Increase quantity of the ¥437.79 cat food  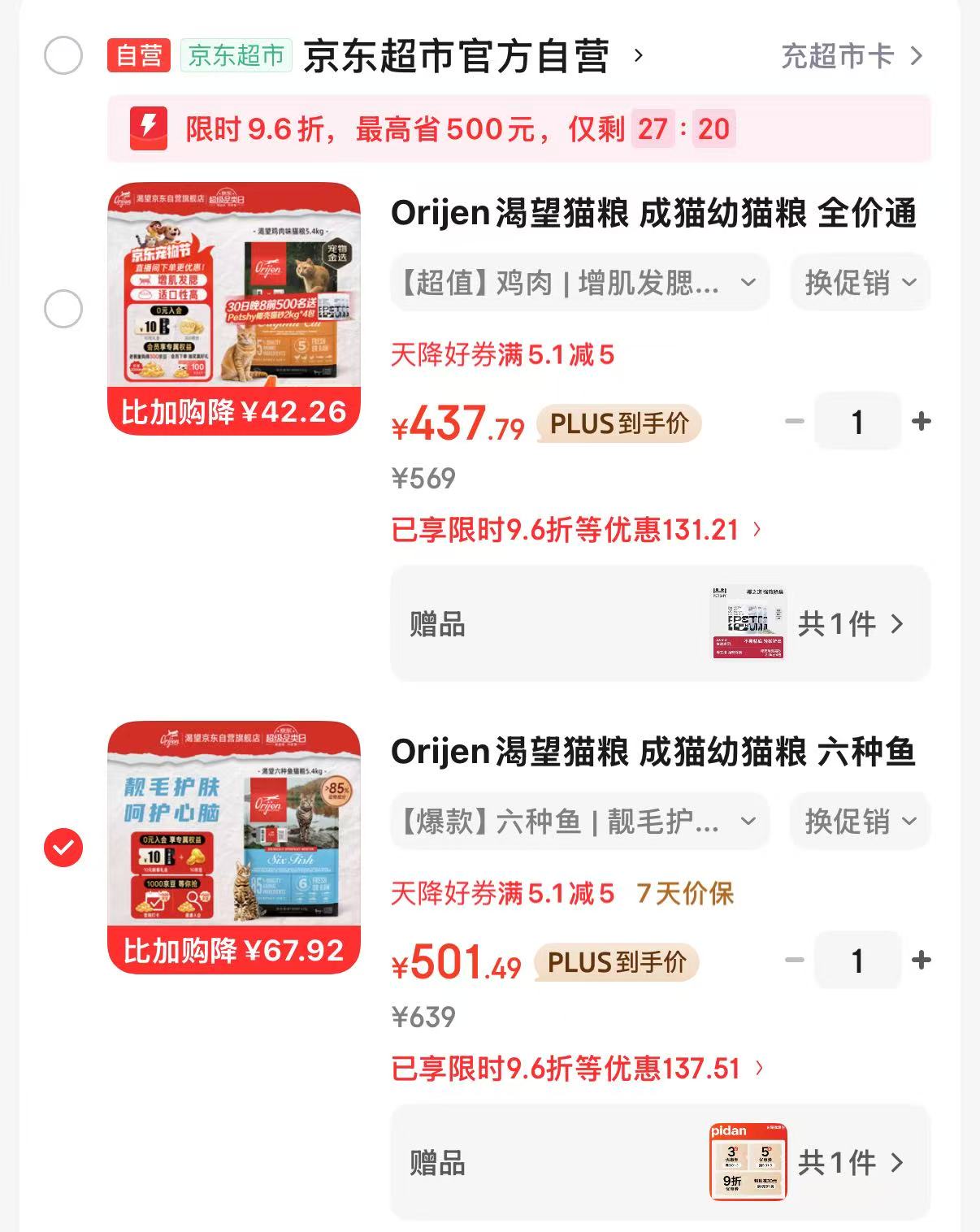click(921, 422)
